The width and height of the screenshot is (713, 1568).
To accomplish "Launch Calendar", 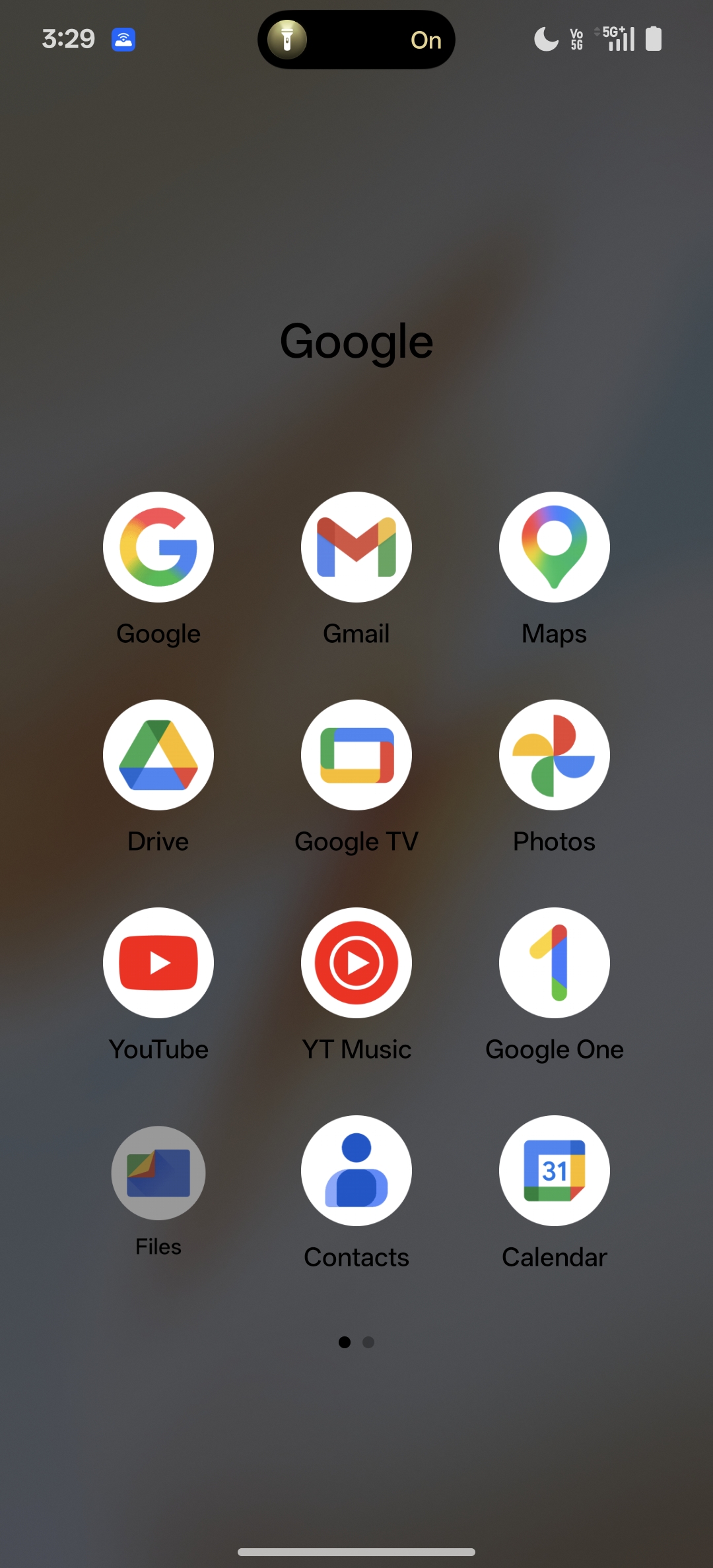I will point(555,1171).
